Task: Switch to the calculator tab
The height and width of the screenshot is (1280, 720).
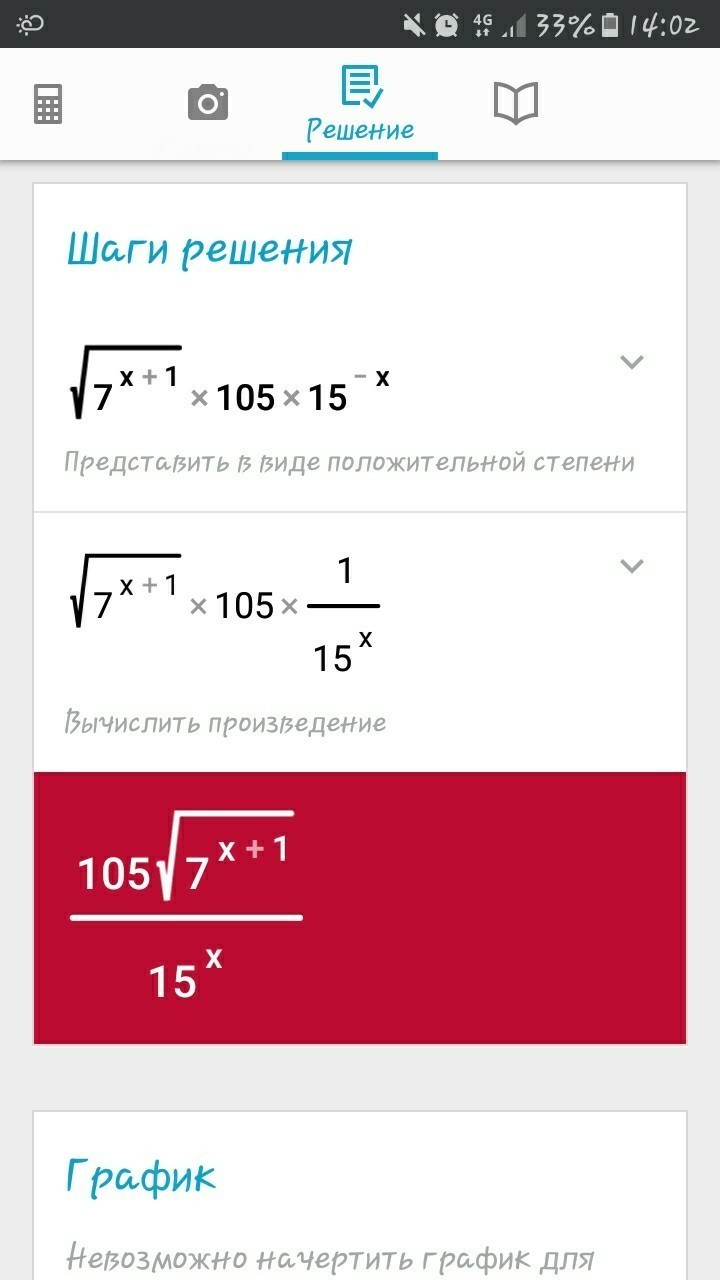Action: [x=48, y=104]
